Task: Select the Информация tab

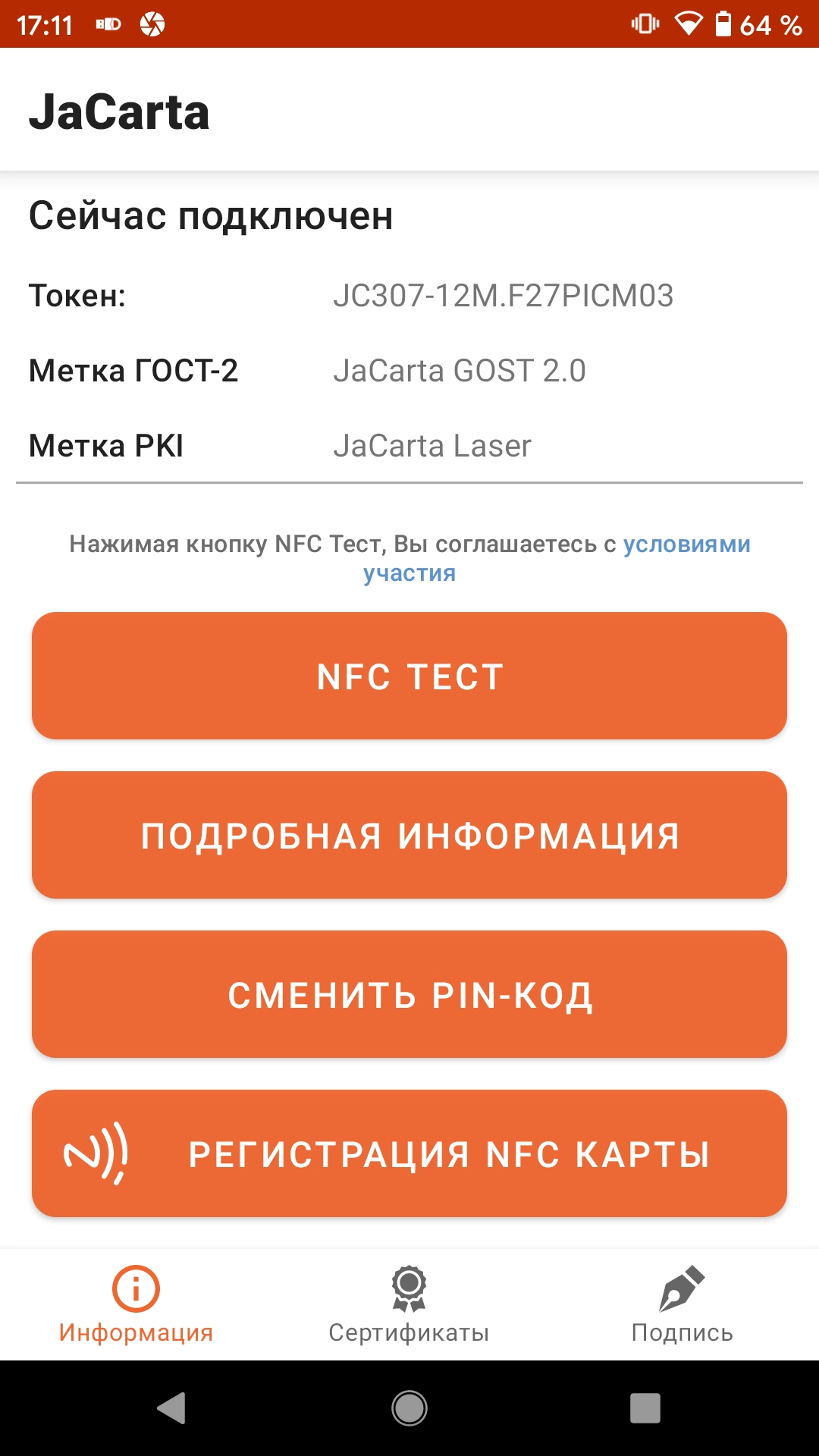Action: [136, 1304]
